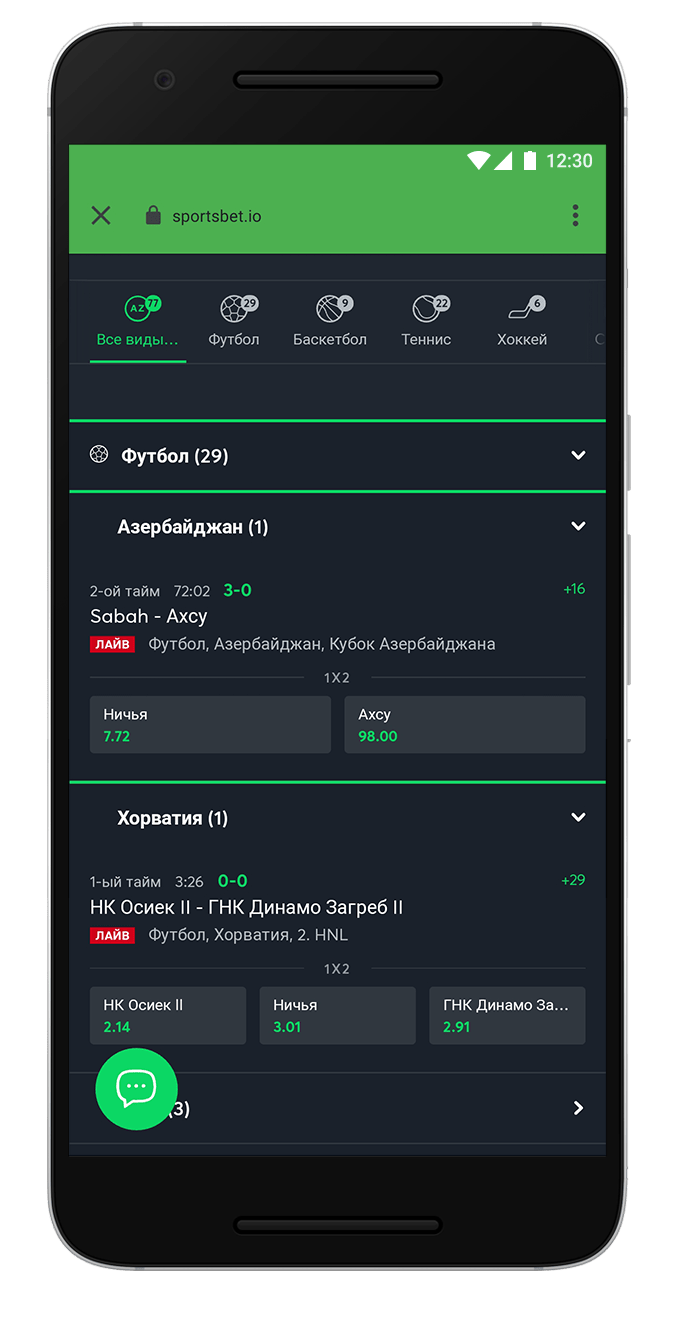This screenshot has height=1317, width=678.
Task: Collapse the Футбол (29) section
Action: tap(577, 456)
